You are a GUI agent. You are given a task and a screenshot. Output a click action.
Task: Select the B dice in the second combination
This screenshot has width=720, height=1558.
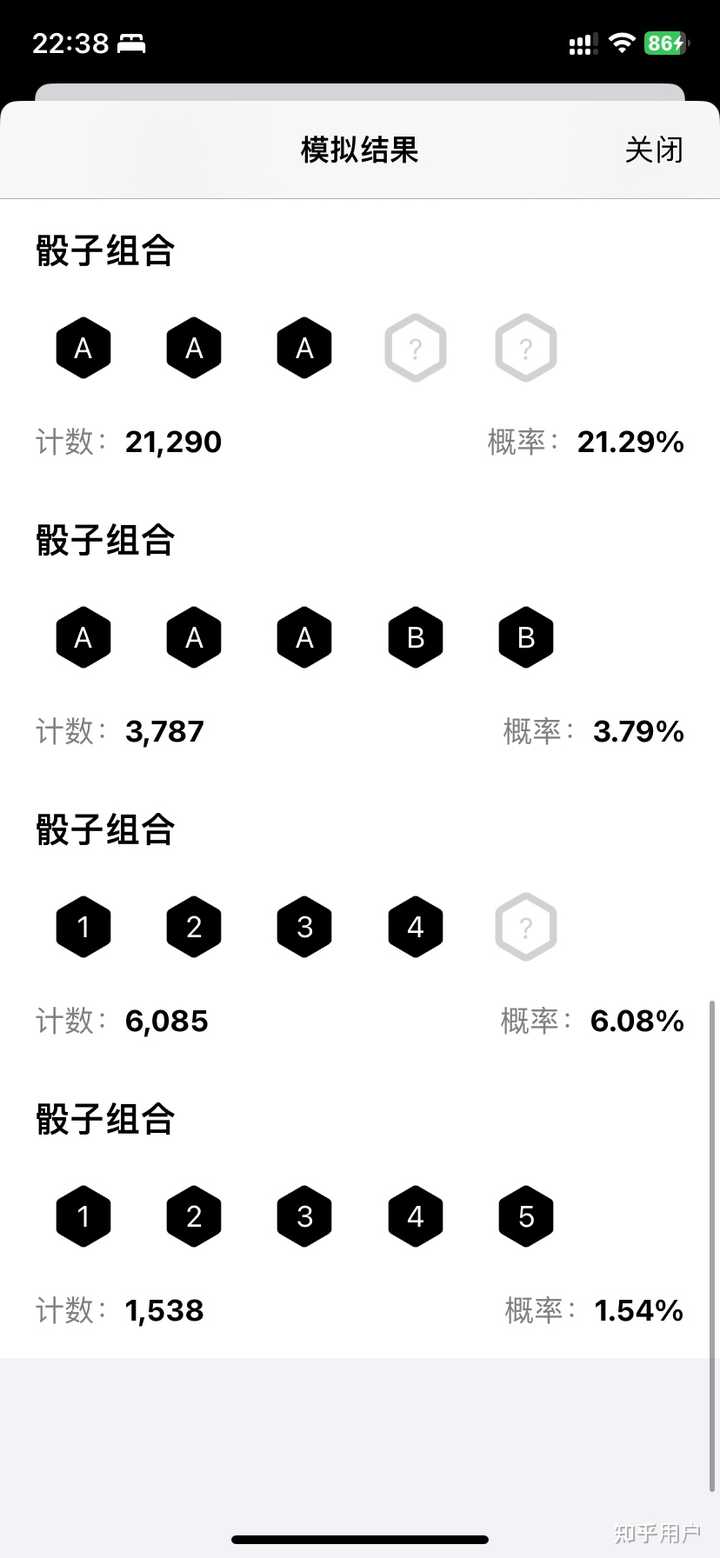[x=415, y=636]
